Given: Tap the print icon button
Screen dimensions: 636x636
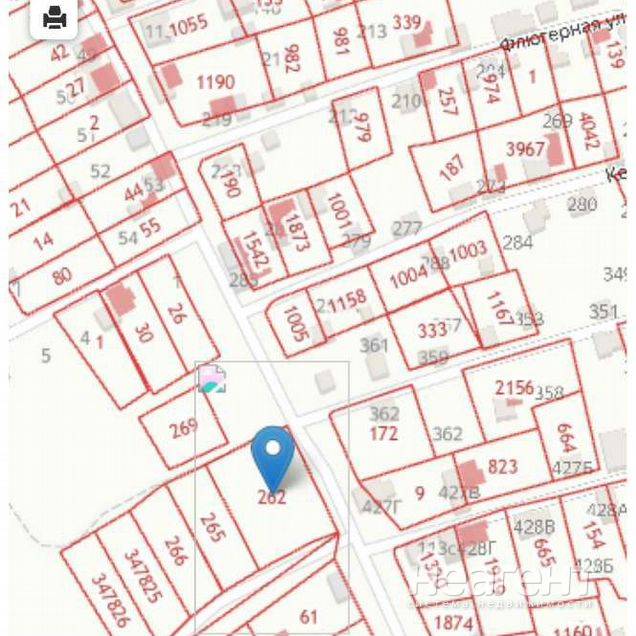Looking at the screenshot, I should click(55, 17).
